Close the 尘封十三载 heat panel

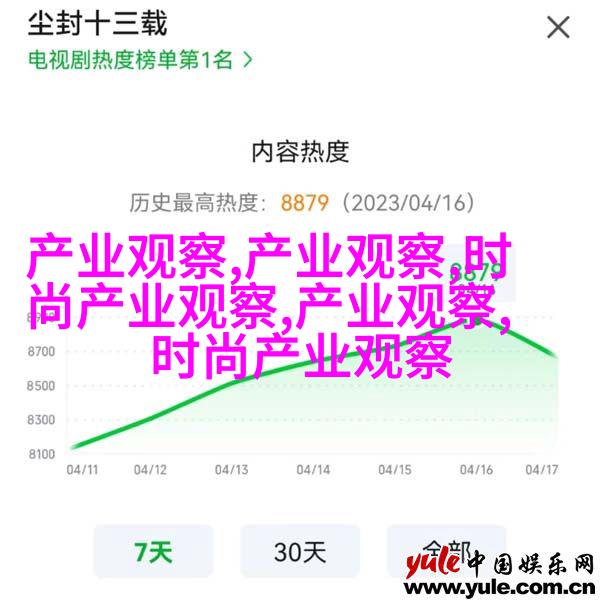point(557,27)
